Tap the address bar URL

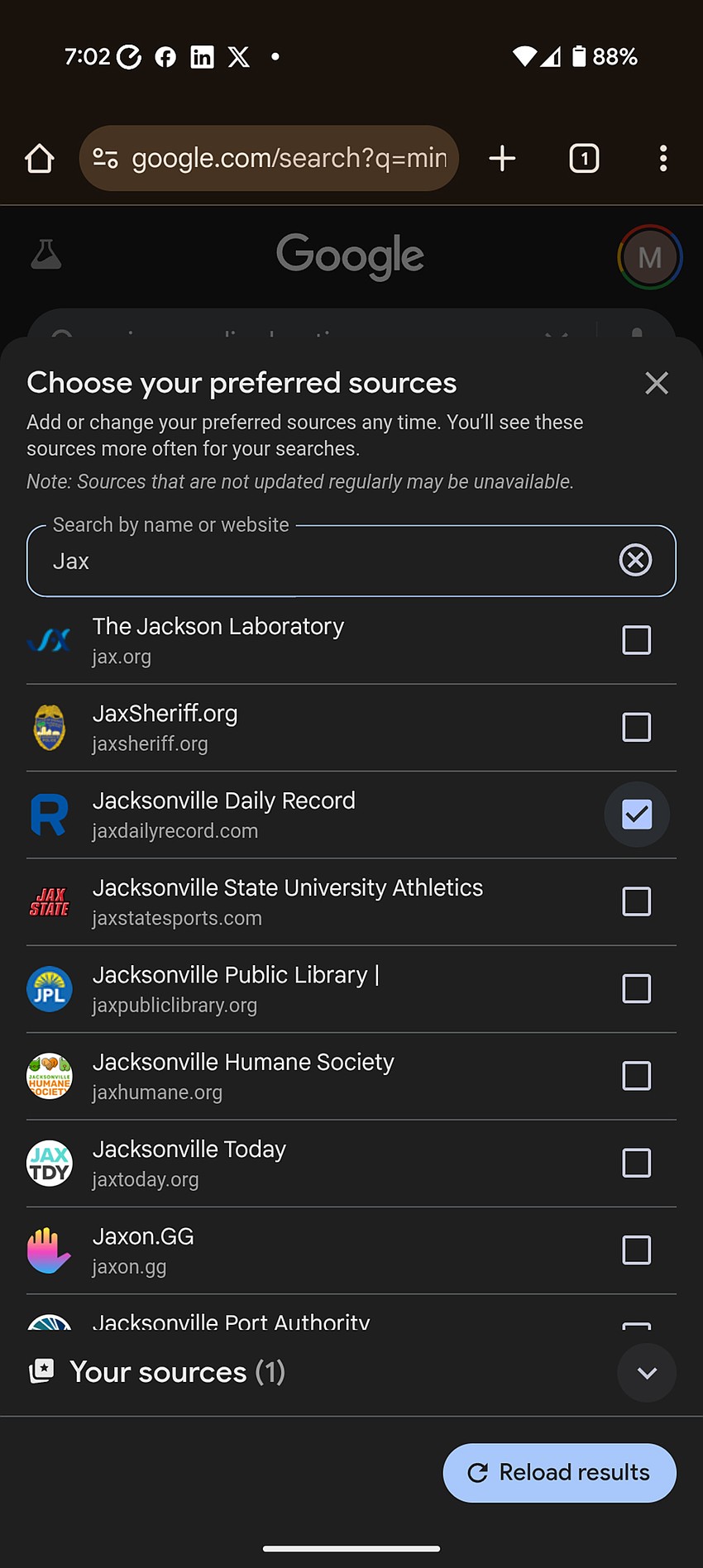pyautogui.click(x=289, y=158)
